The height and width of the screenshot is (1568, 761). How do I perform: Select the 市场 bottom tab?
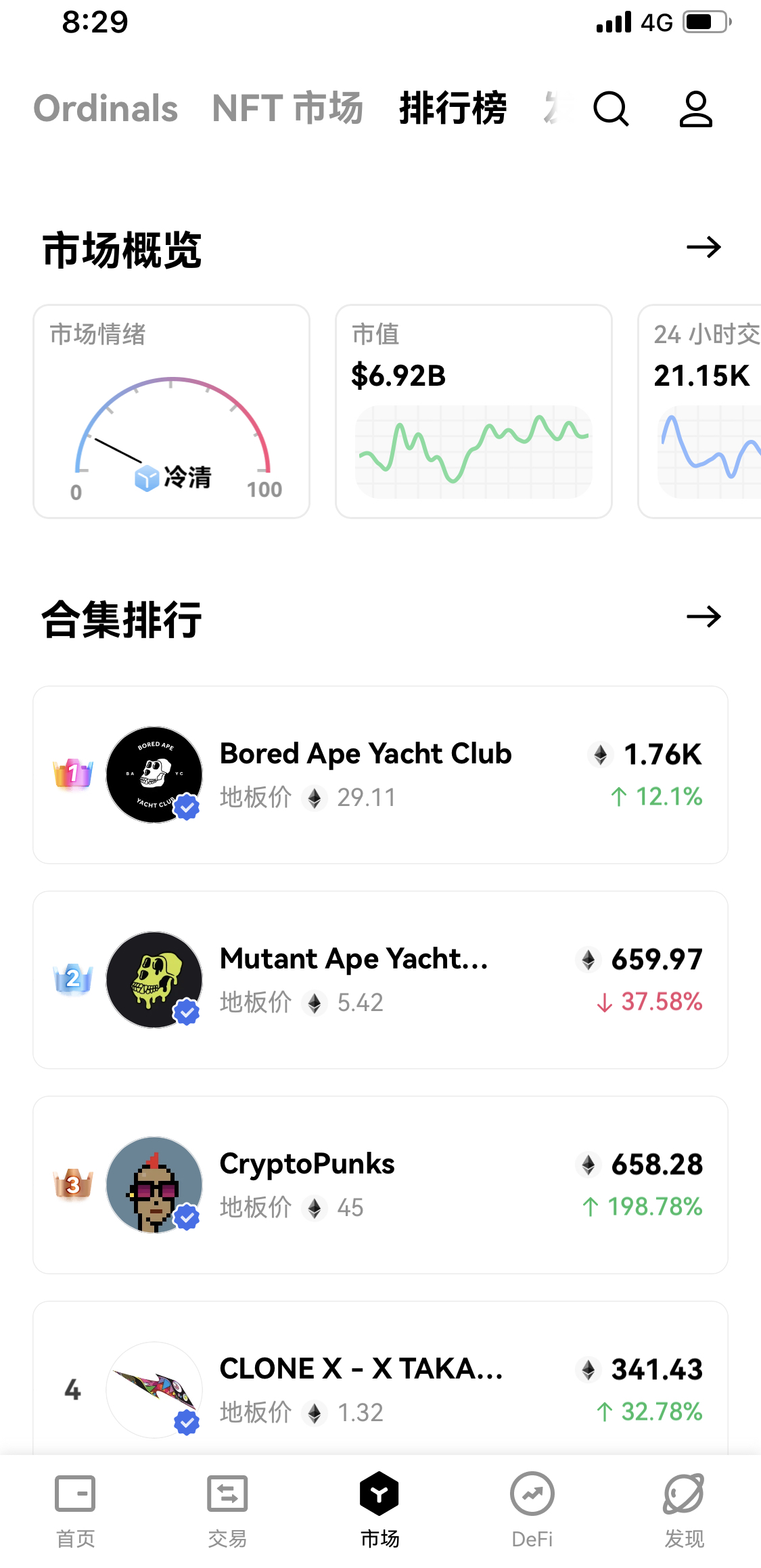point(379,1510)
